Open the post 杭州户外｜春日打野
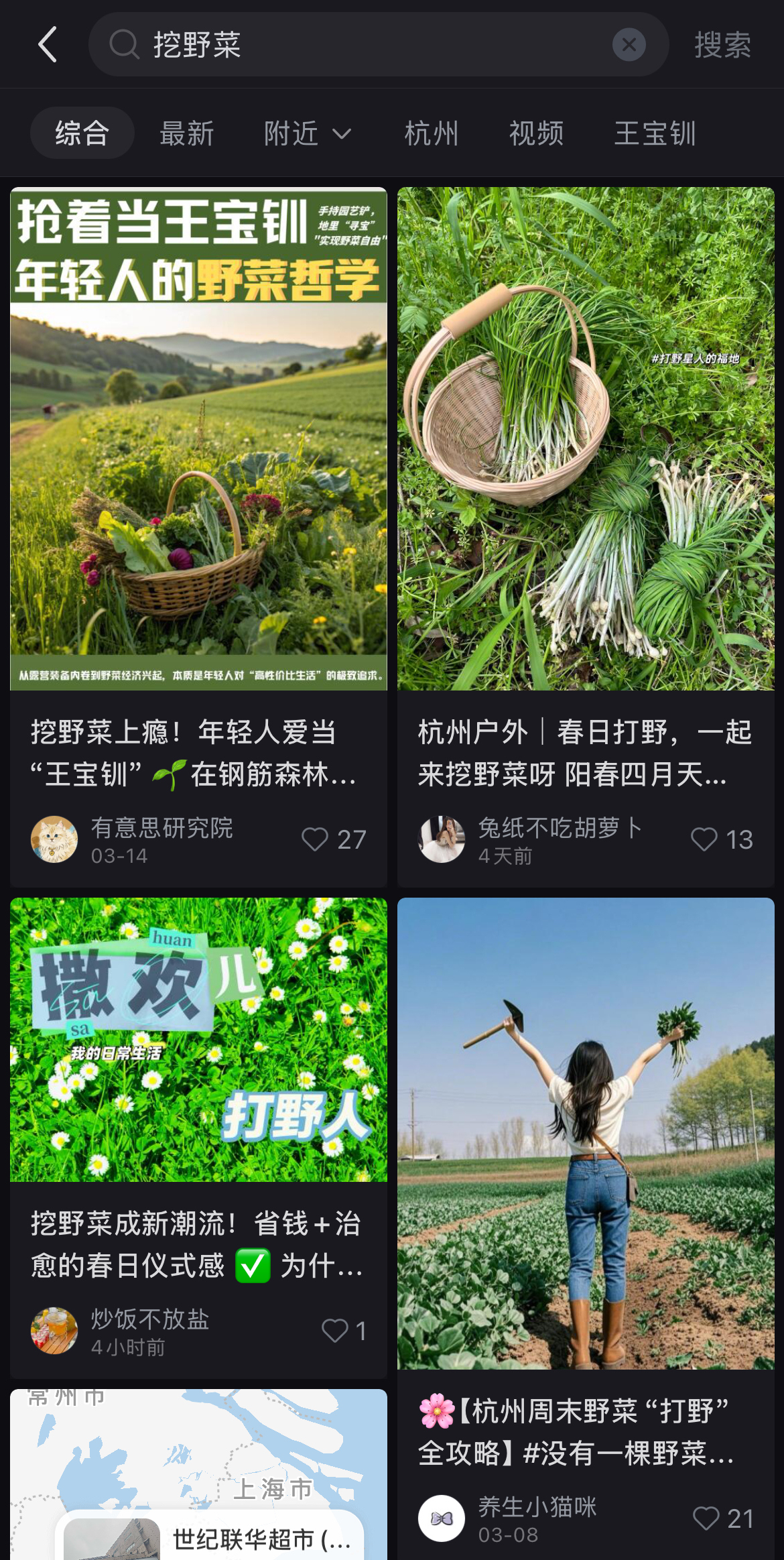 tap(585, 753)
